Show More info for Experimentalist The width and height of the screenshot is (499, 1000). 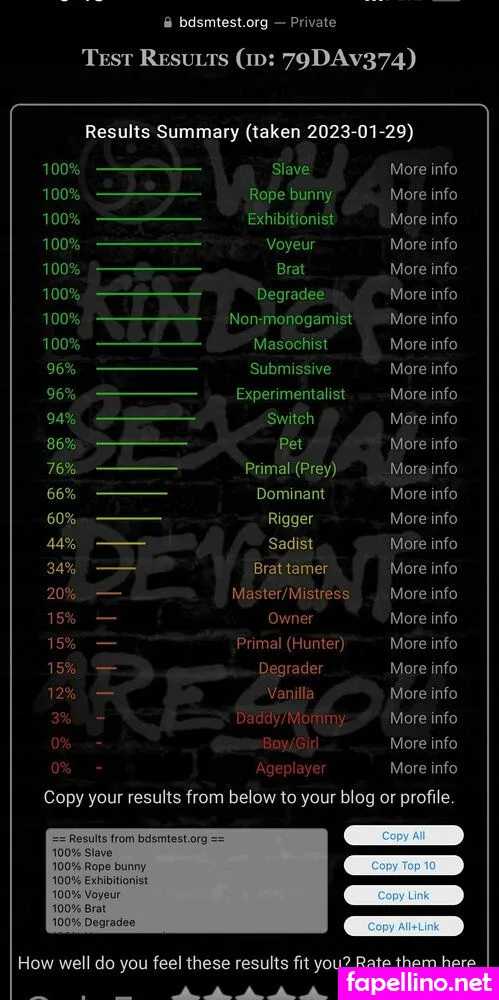[x=424, y=393]
